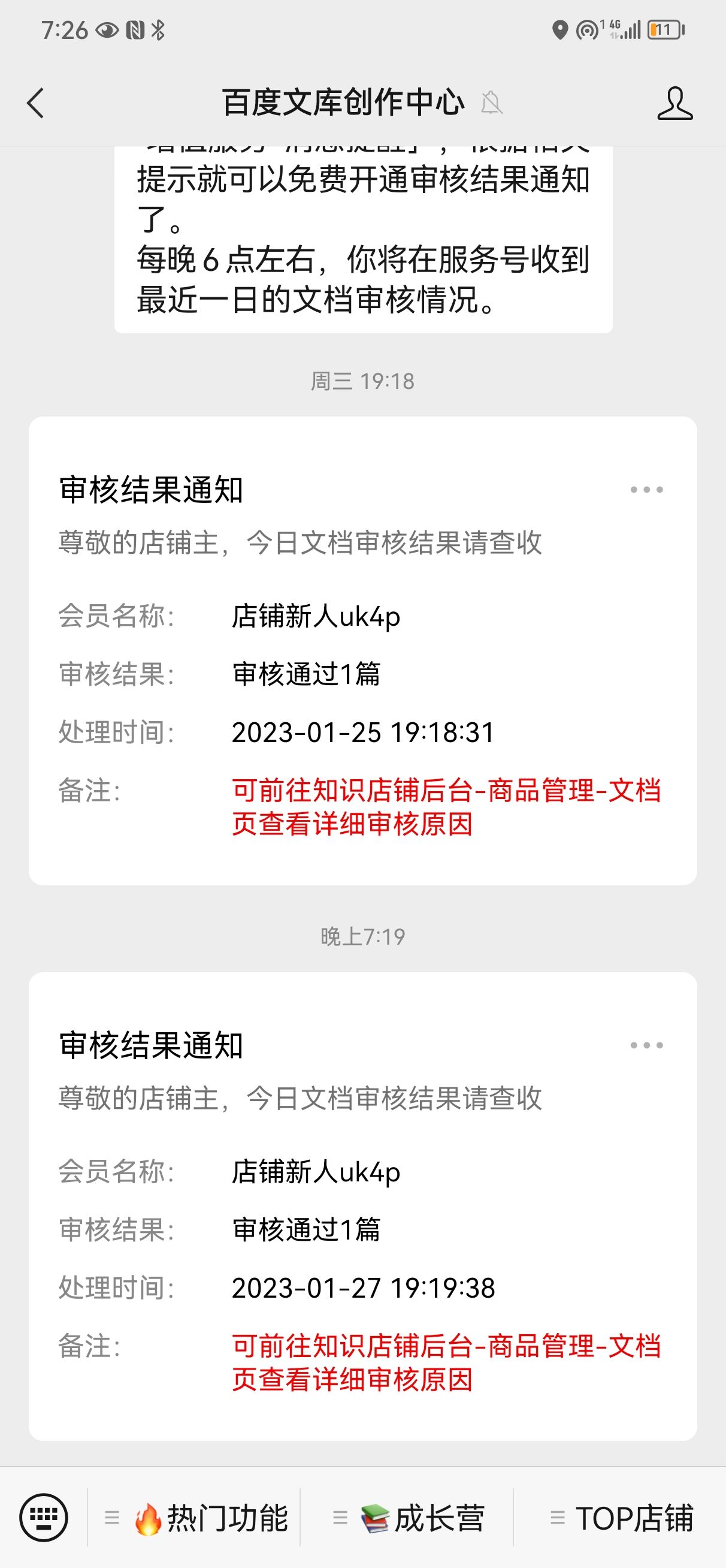Open the account profile icon

pos(675,103)
